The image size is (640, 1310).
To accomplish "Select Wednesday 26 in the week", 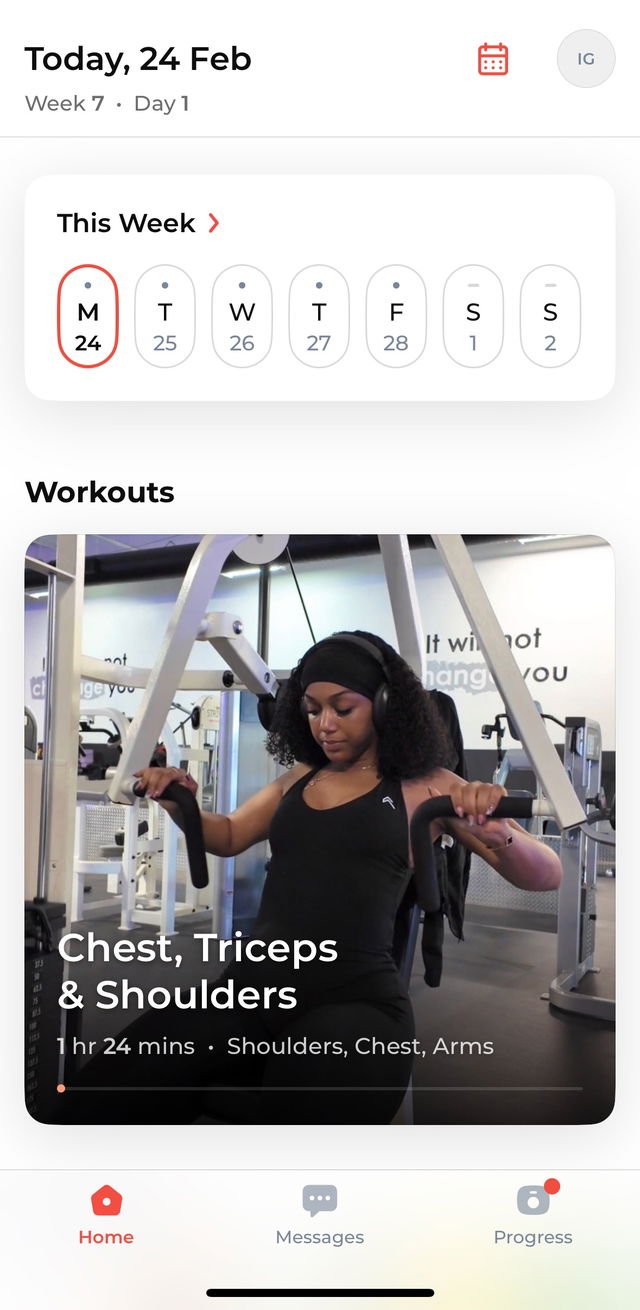I will point(242,316).
